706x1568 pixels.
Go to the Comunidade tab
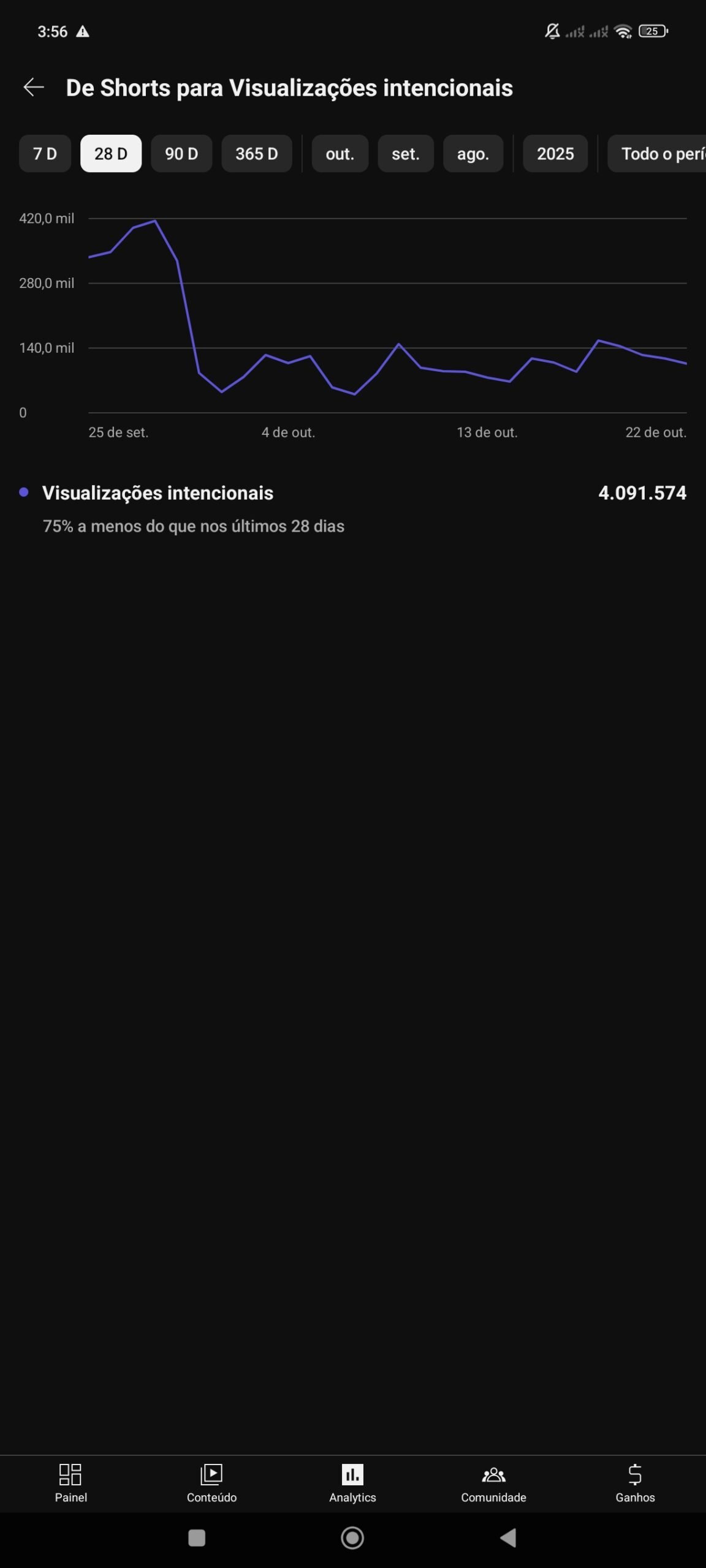pyautogui.click(x=493, y=1483)
